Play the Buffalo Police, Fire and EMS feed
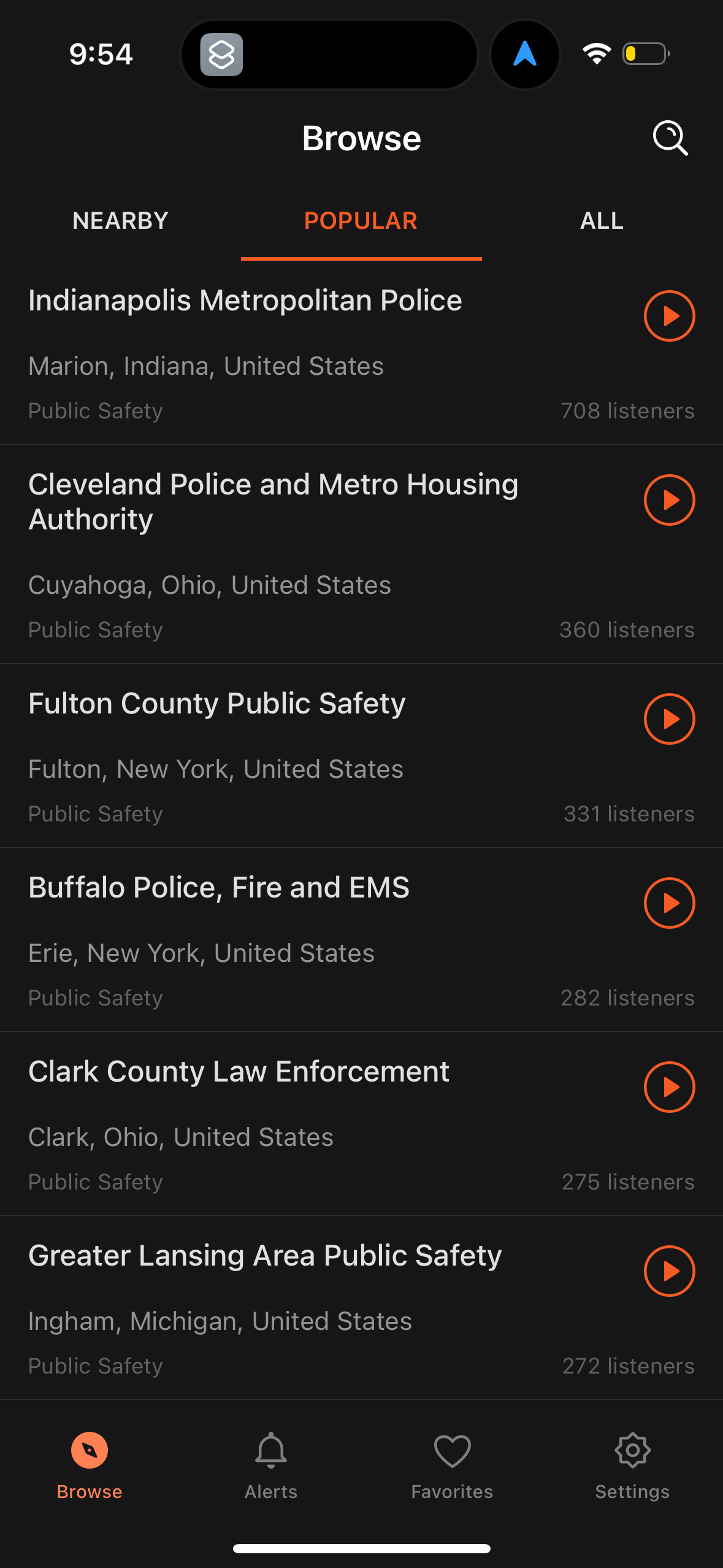 670,903
